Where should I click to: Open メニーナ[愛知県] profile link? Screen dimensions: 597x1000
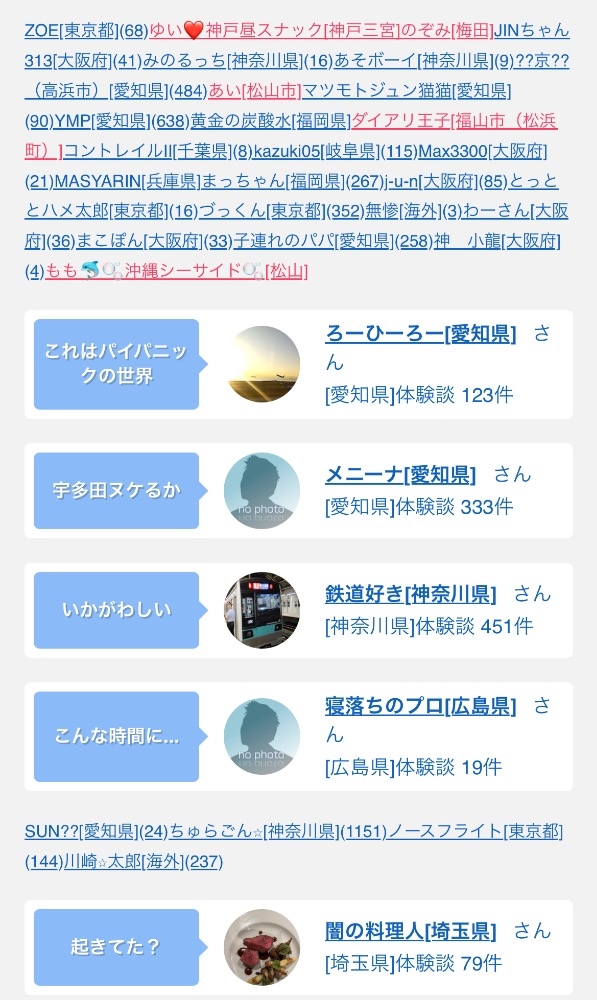point(401,474)
